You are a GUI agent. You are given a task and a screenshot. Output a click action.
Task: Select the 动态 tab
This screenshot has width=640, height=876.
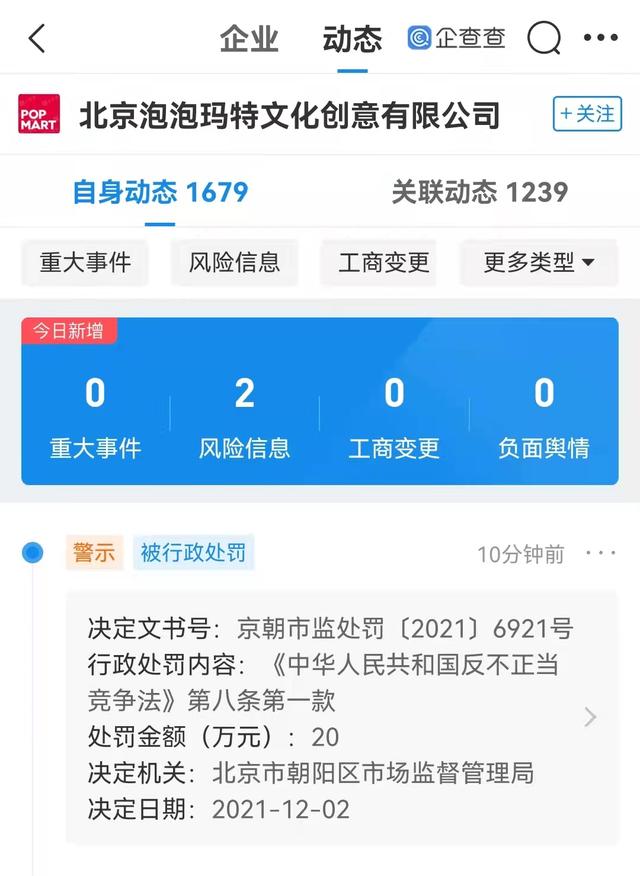352,39
